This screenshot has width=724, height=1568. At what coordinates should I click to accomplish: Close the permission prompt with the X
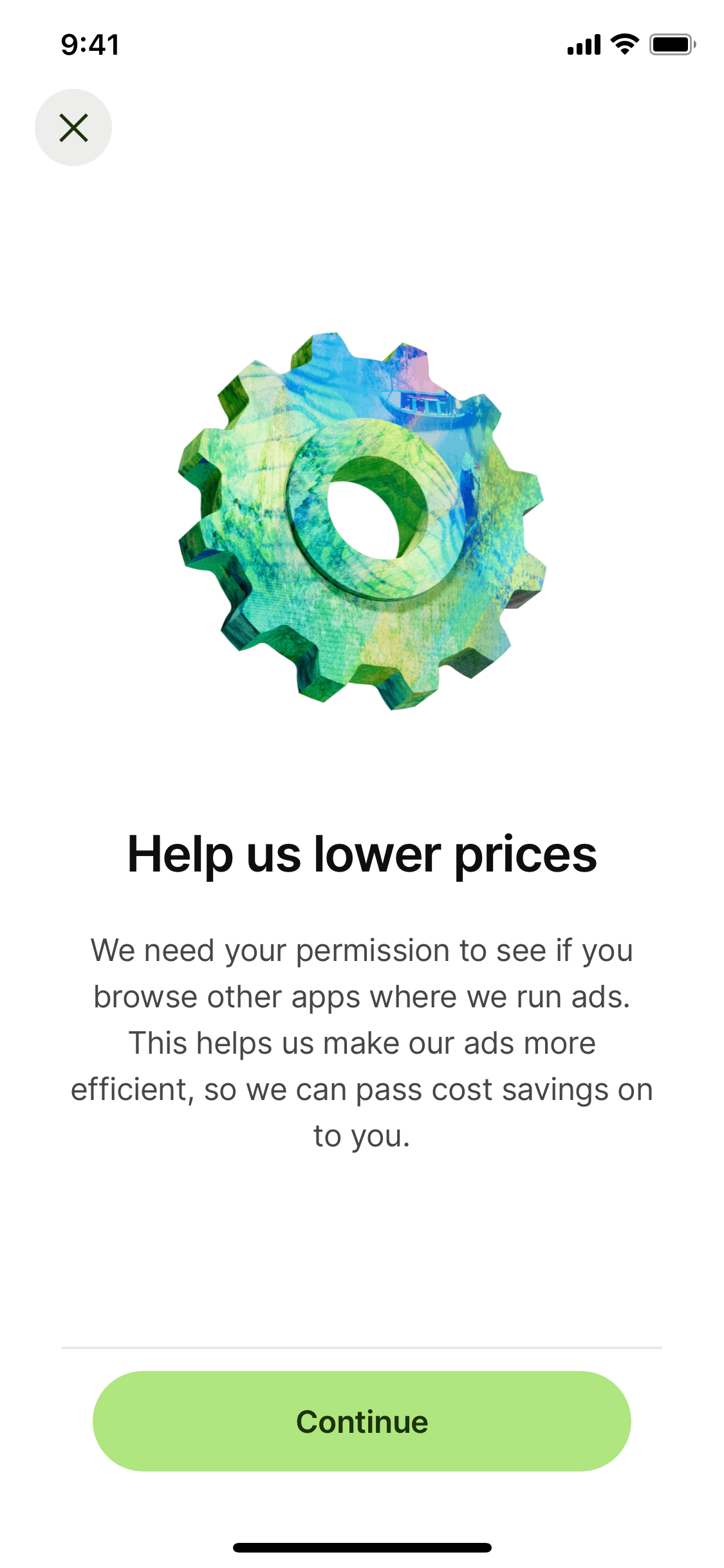(73, 127)
